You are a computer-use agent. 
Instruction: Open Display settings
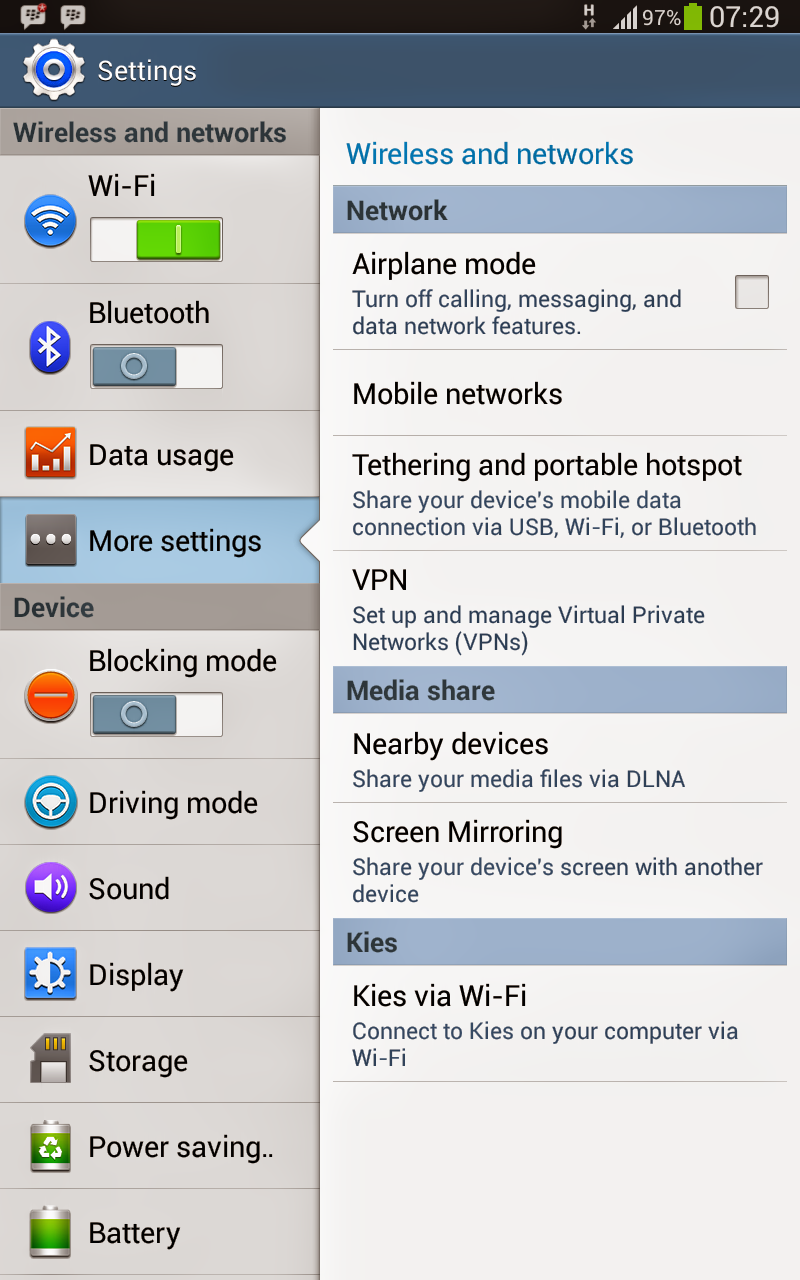(x=160, y=975)
